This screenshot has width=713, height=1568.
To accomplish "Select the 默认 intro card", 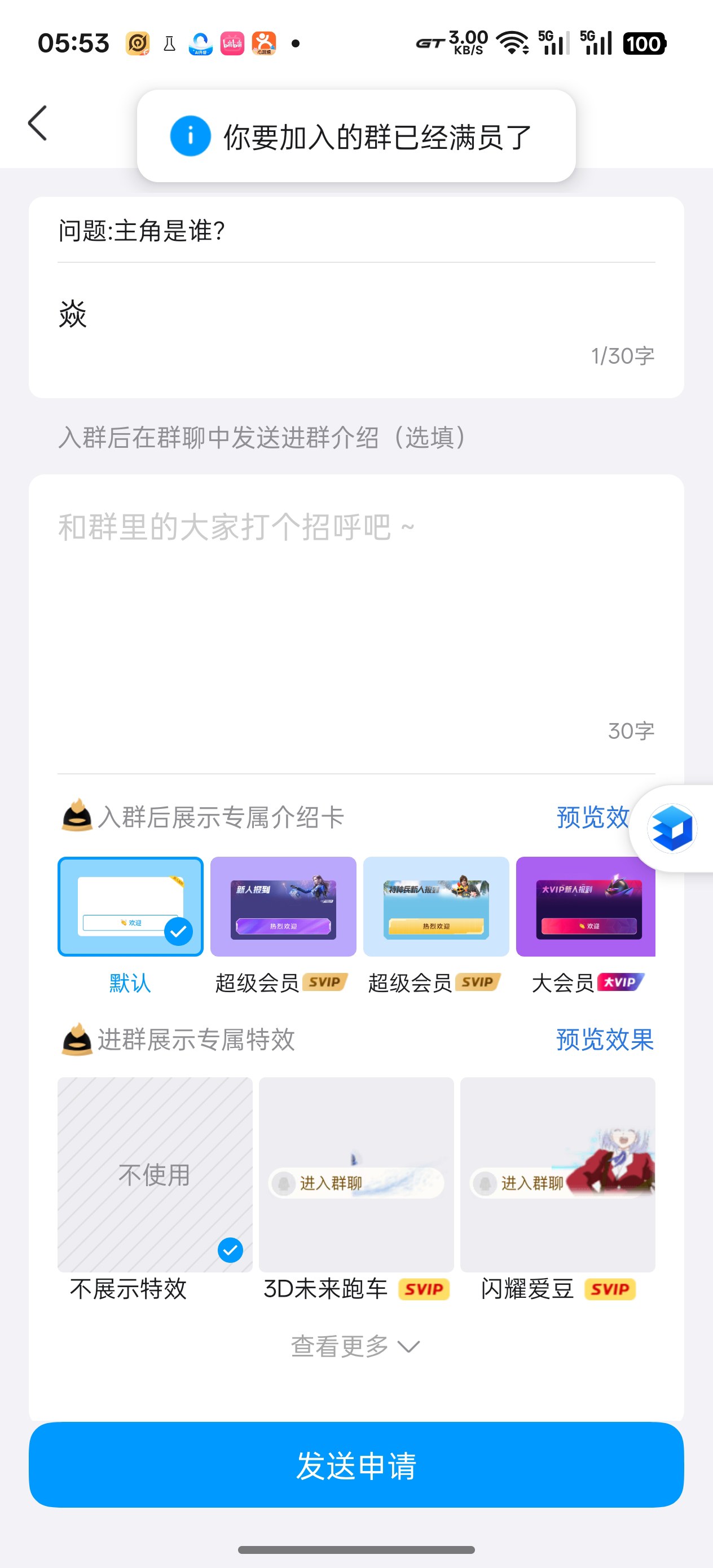I will click(130, 906).
